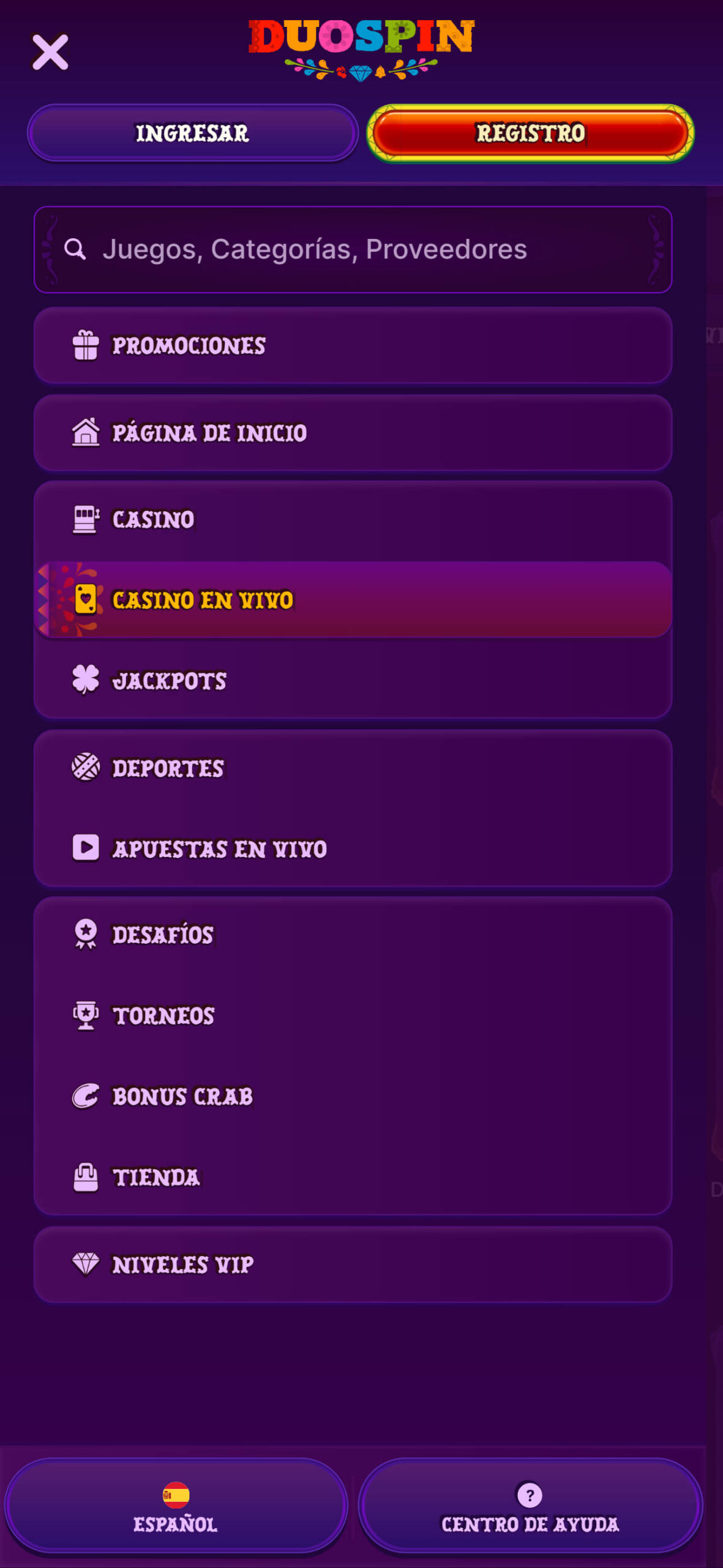Open Jackpots
This screenshot has width=723, height=1568.
click(353, 680)
